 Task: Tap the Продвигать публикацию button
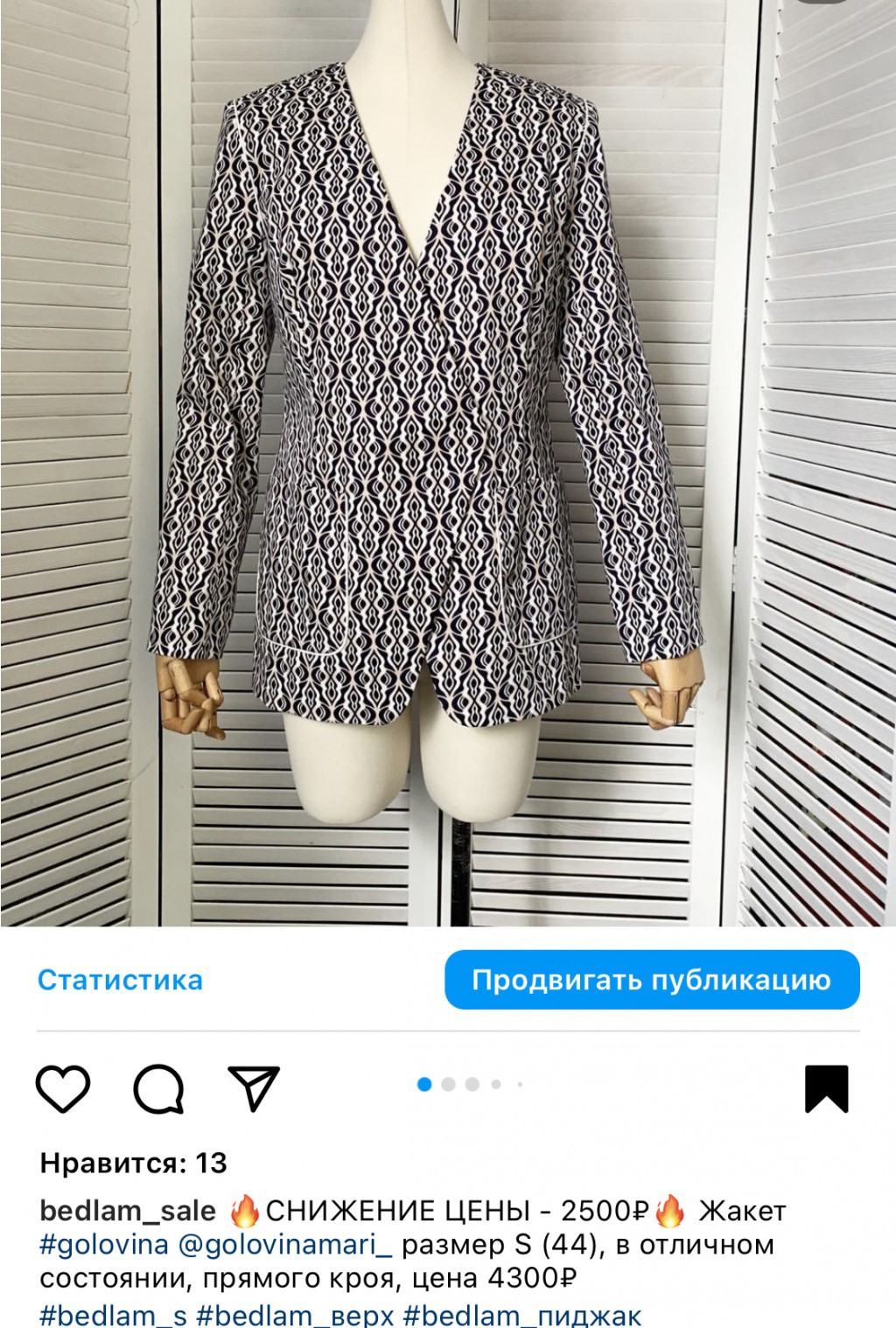tap(652, 980)
